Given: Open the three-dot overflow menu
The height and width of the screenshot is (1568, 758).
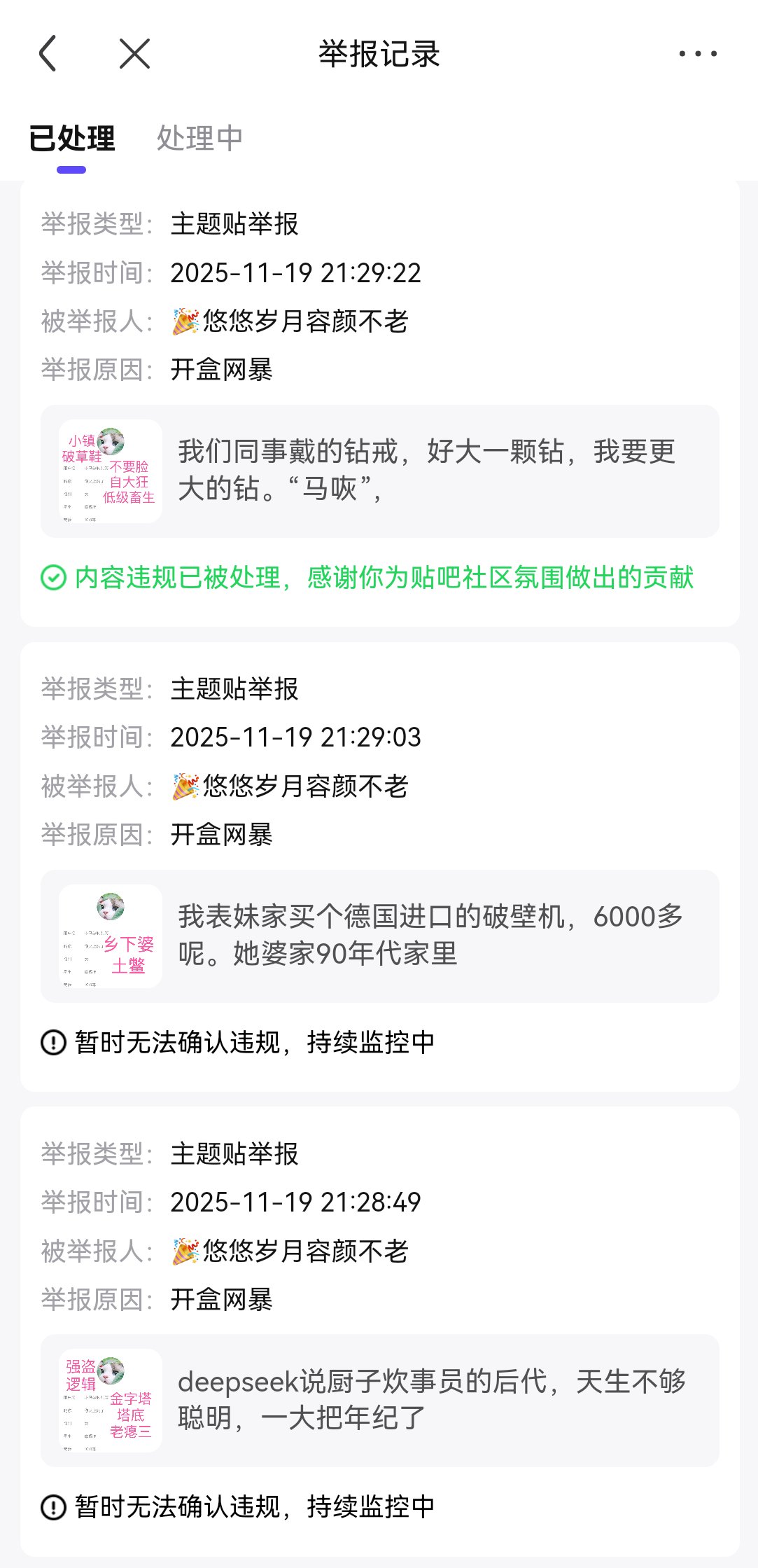Looking at the screenshot, I should pyautogui.click(x=698, y=54).
